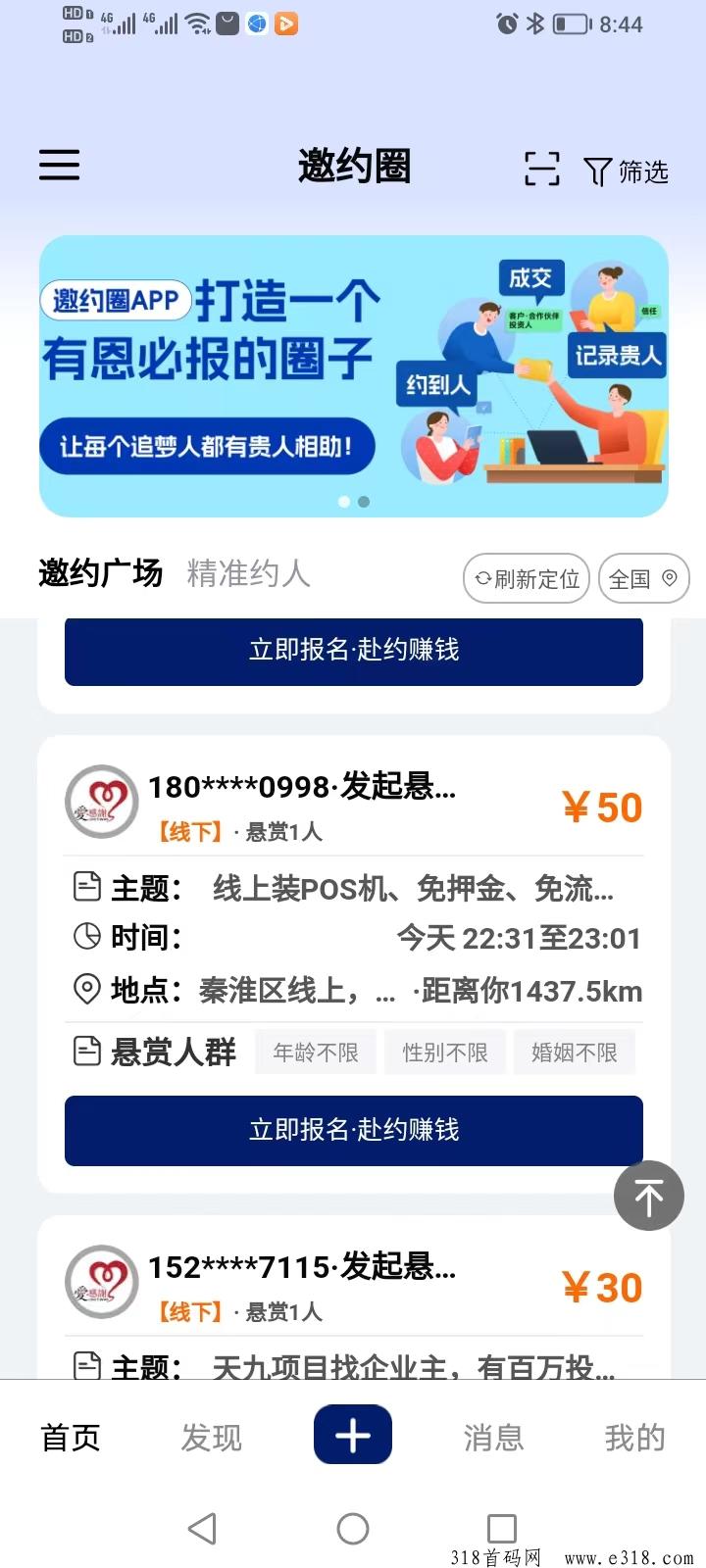Sign up via 立即报名 in ¥50 card
Viewport: 706px width, 1568px height.
pyautogui.click(x=353, y=1130)
